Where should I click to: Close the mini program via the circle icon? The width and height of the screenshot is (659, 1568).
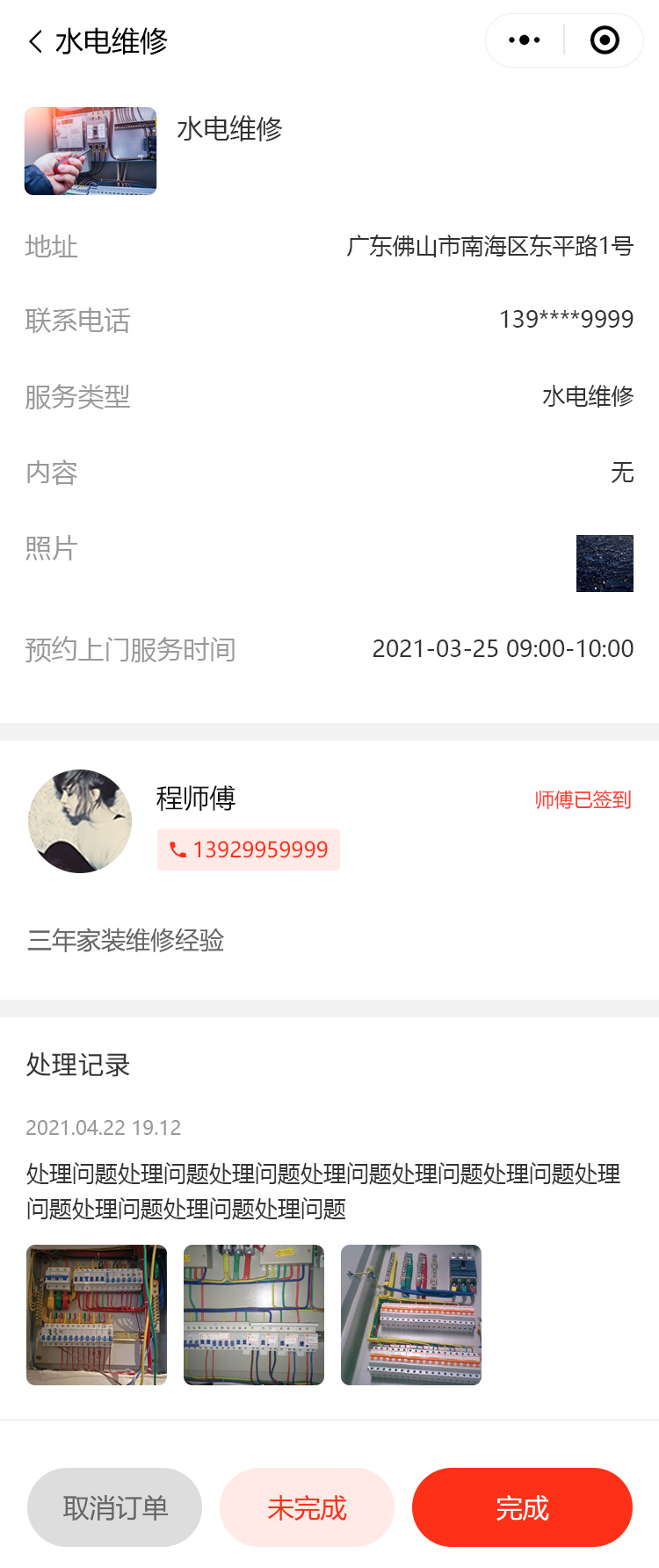pos(605,40)
